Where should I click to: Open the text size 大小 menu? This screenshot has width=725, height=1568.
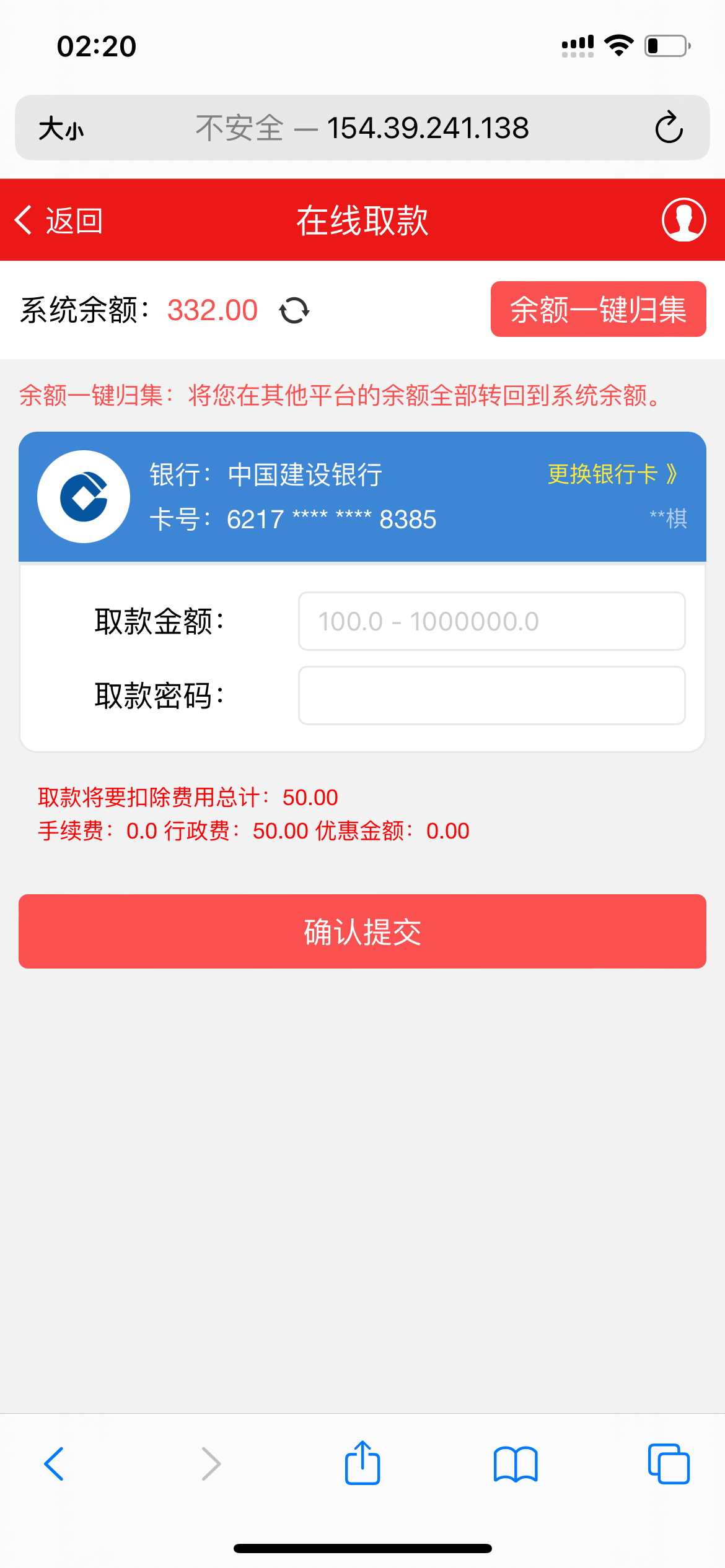(x=61, y=129)
